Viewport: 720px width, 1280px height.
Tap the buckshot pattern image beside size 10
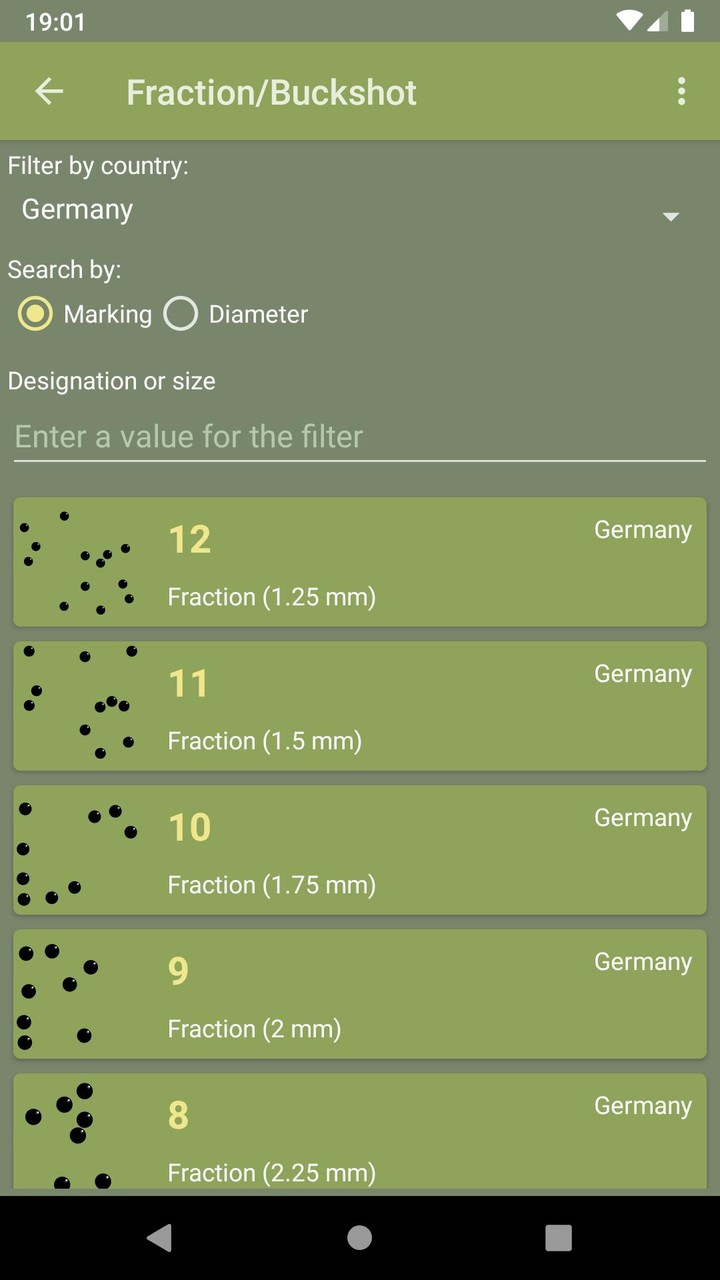click(x=80, y=850)
